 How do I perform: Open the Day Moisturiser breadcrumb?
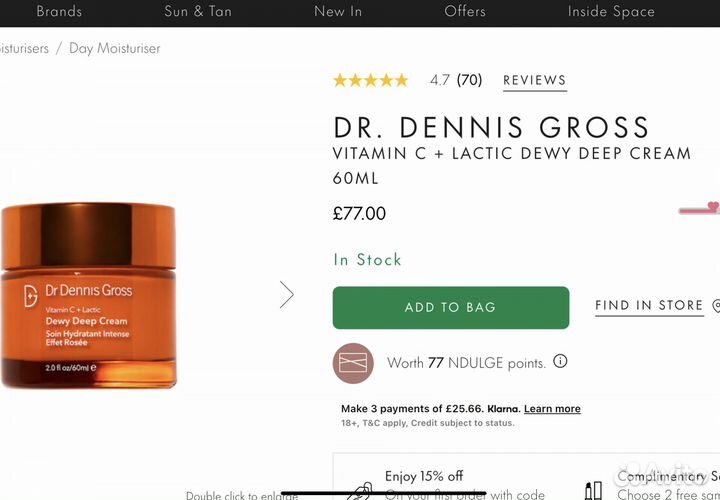tap(114, 48)
